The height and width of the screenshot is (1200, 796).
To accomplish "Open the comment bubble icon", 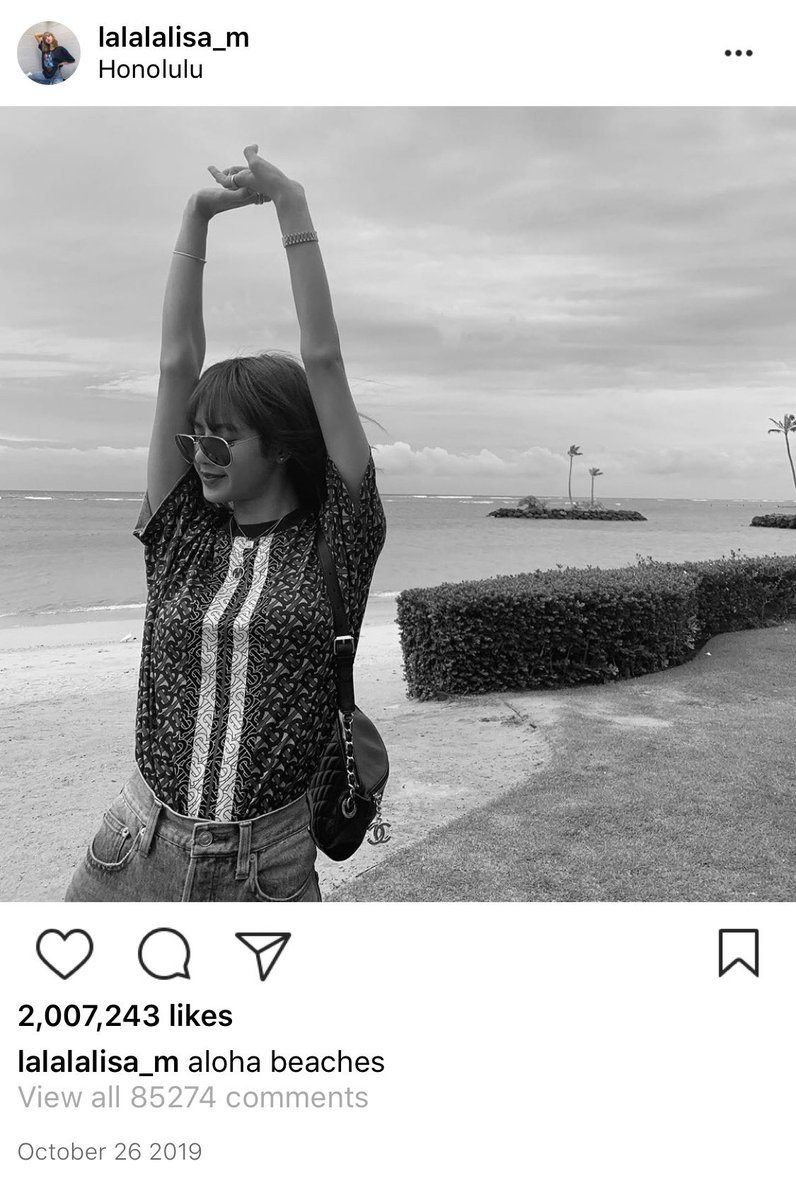I will click(x=164, y=954).
